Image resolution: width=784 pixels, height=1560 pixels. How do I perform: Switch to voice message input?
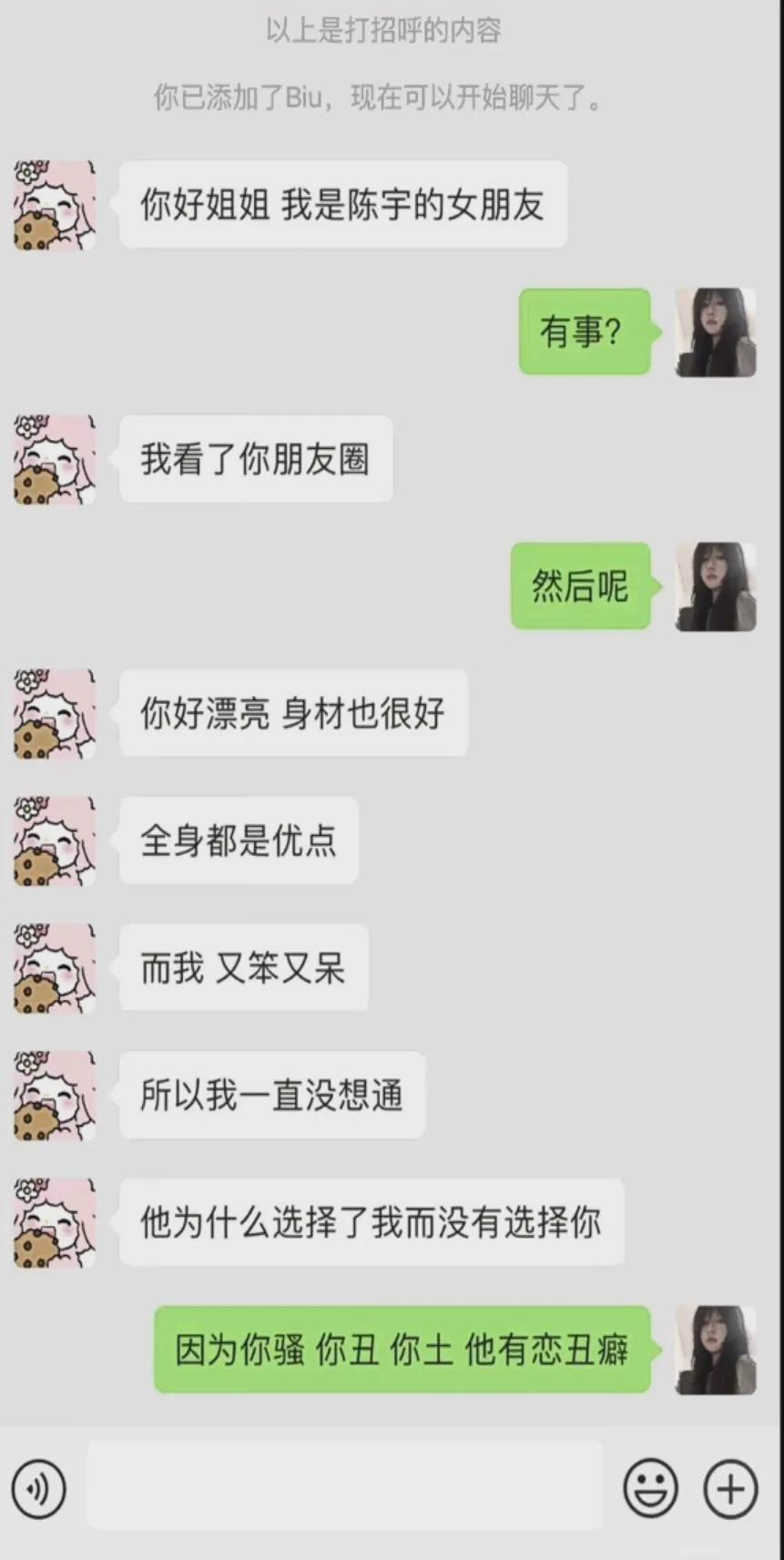(38, 1489)
